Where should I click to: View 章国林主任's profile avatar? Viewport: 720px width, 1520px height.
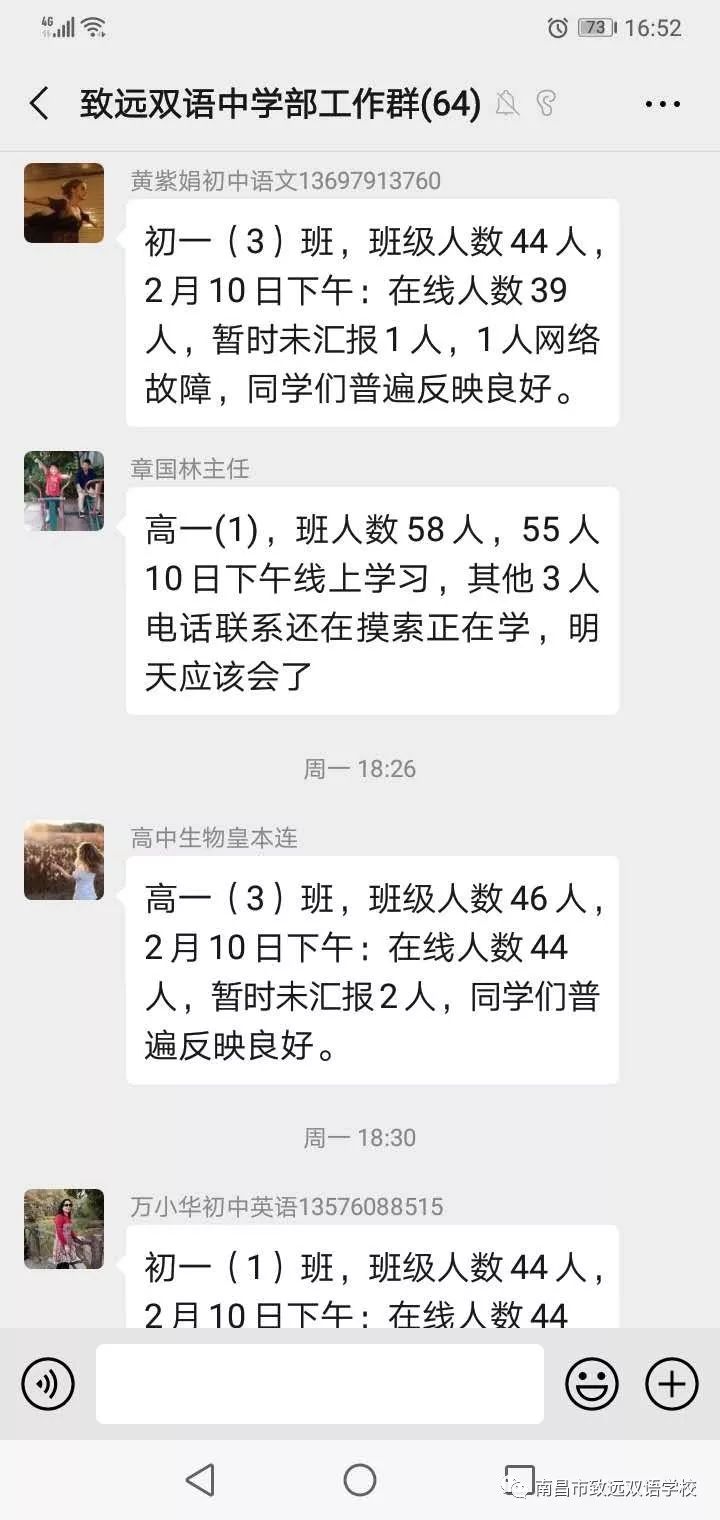point(64,490)
